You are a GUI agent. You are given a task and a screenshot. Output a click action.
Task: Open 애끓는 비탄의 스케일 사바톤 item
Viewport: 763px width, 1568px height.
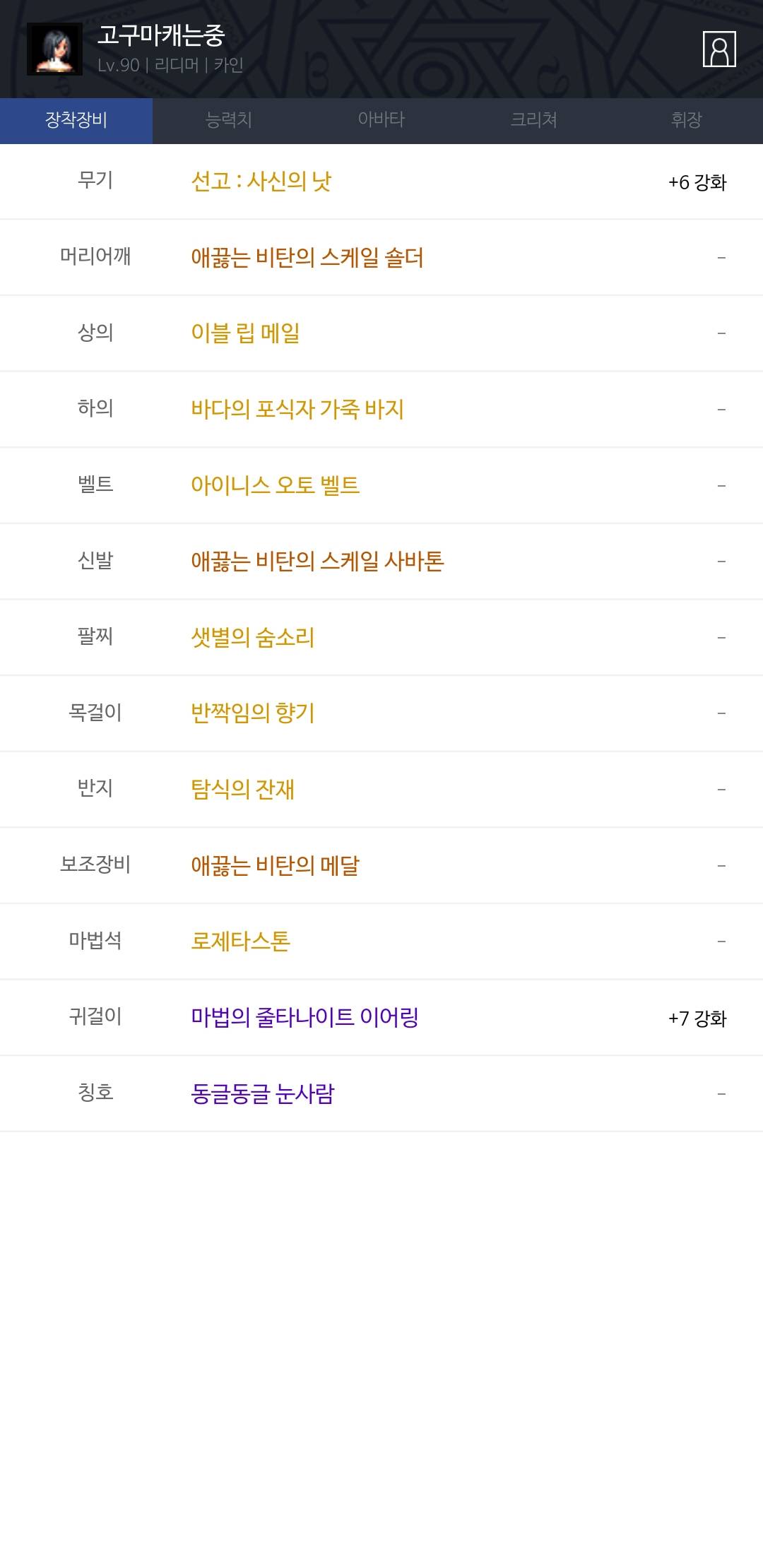click(317, 562)
